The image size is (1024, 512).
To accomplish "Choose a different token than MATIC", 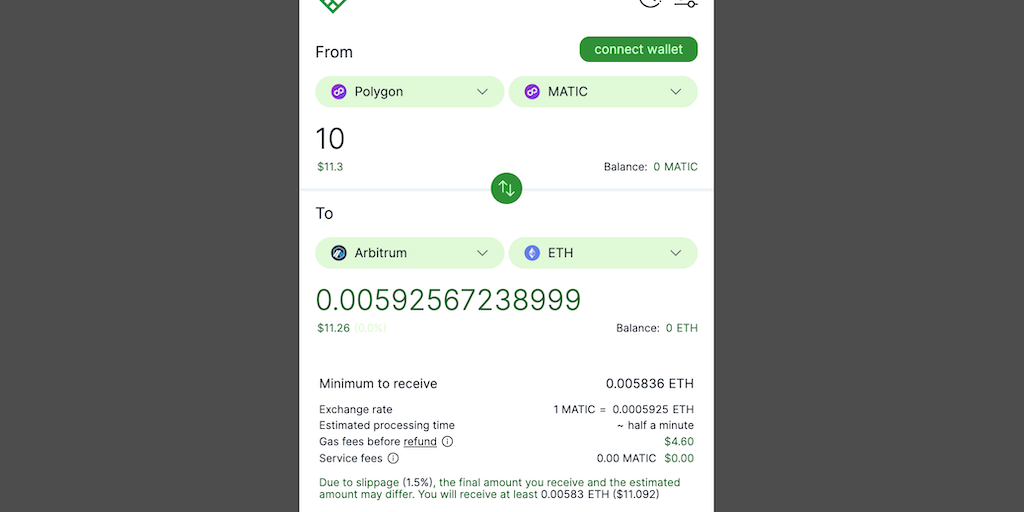I will (x=603, y=92).
